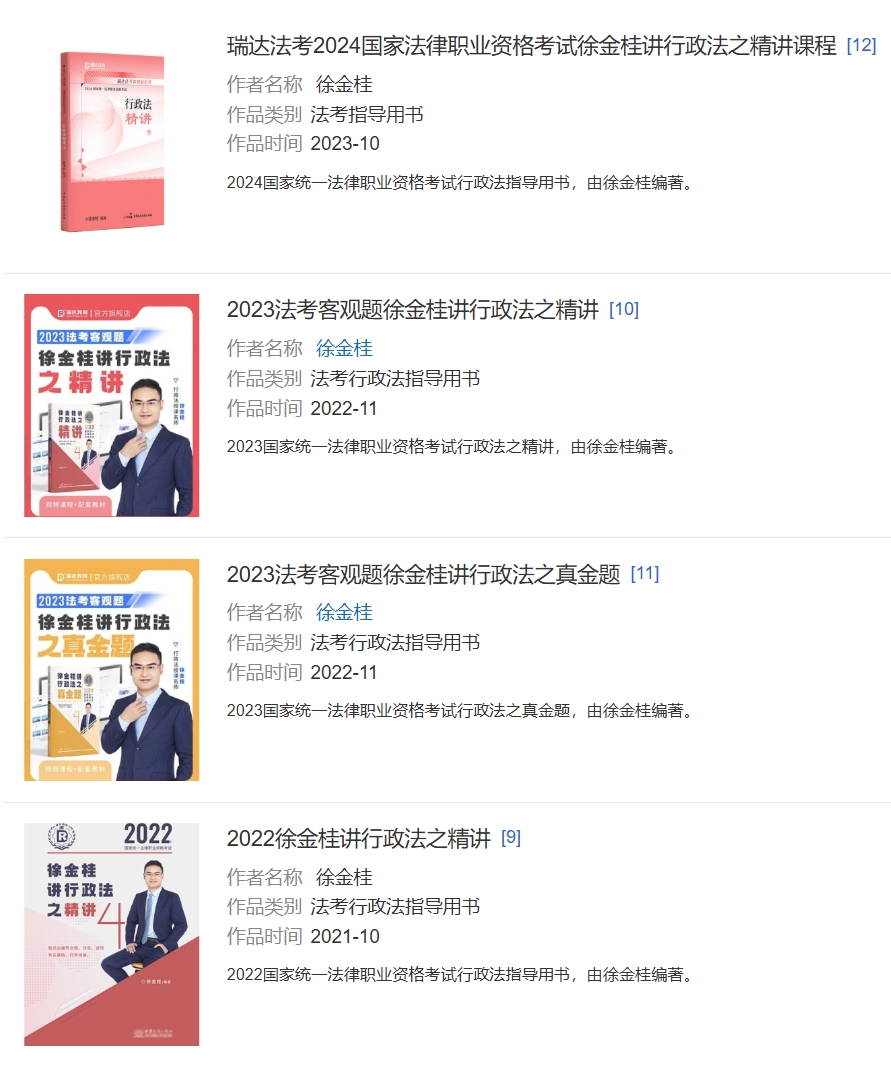The height and width of the screenshot is (1066, 891).
Task: Tap author link 徐金桂 under 2023 行政法之精讲
Action: click(x=344, y=348)
